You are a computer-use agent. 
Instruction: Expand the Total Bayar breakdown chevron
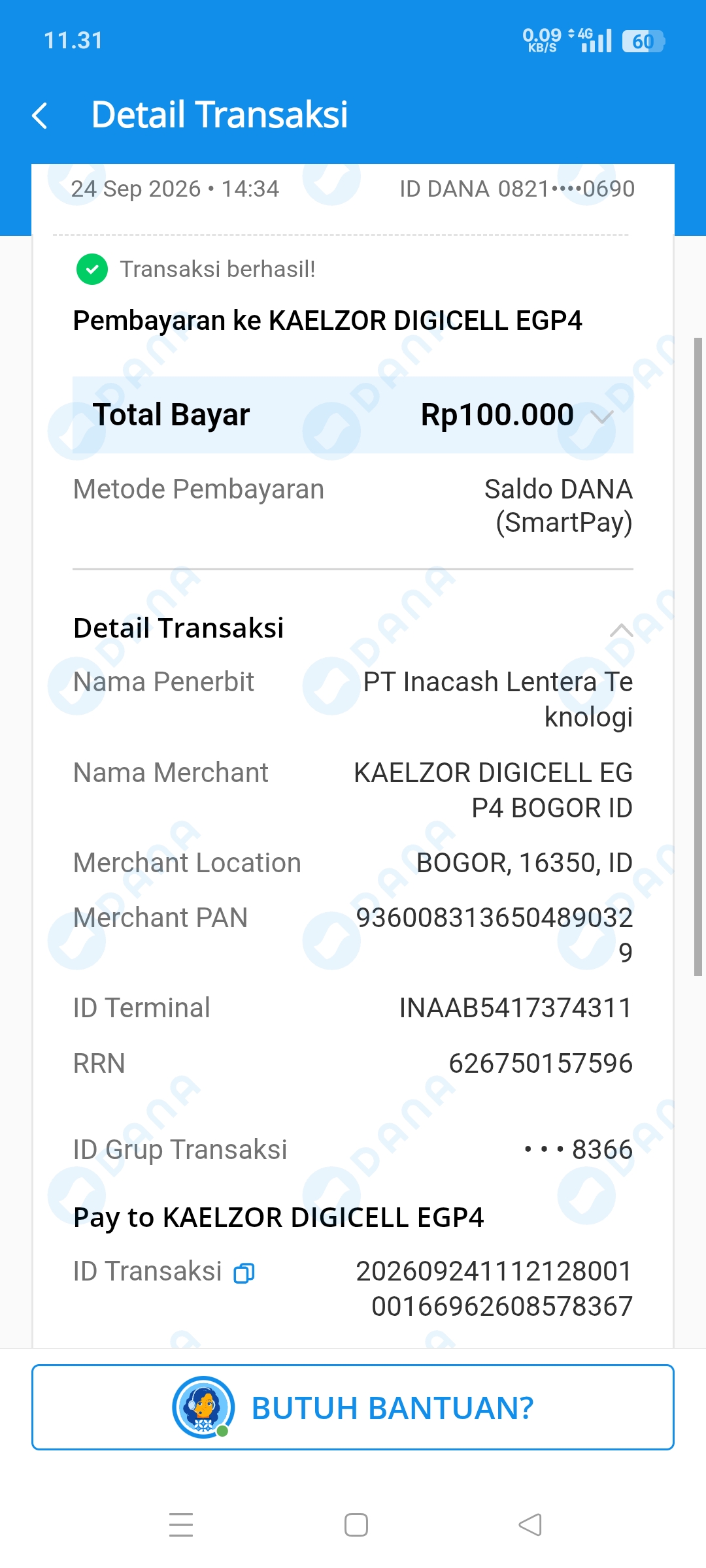(x=601, y=416)
